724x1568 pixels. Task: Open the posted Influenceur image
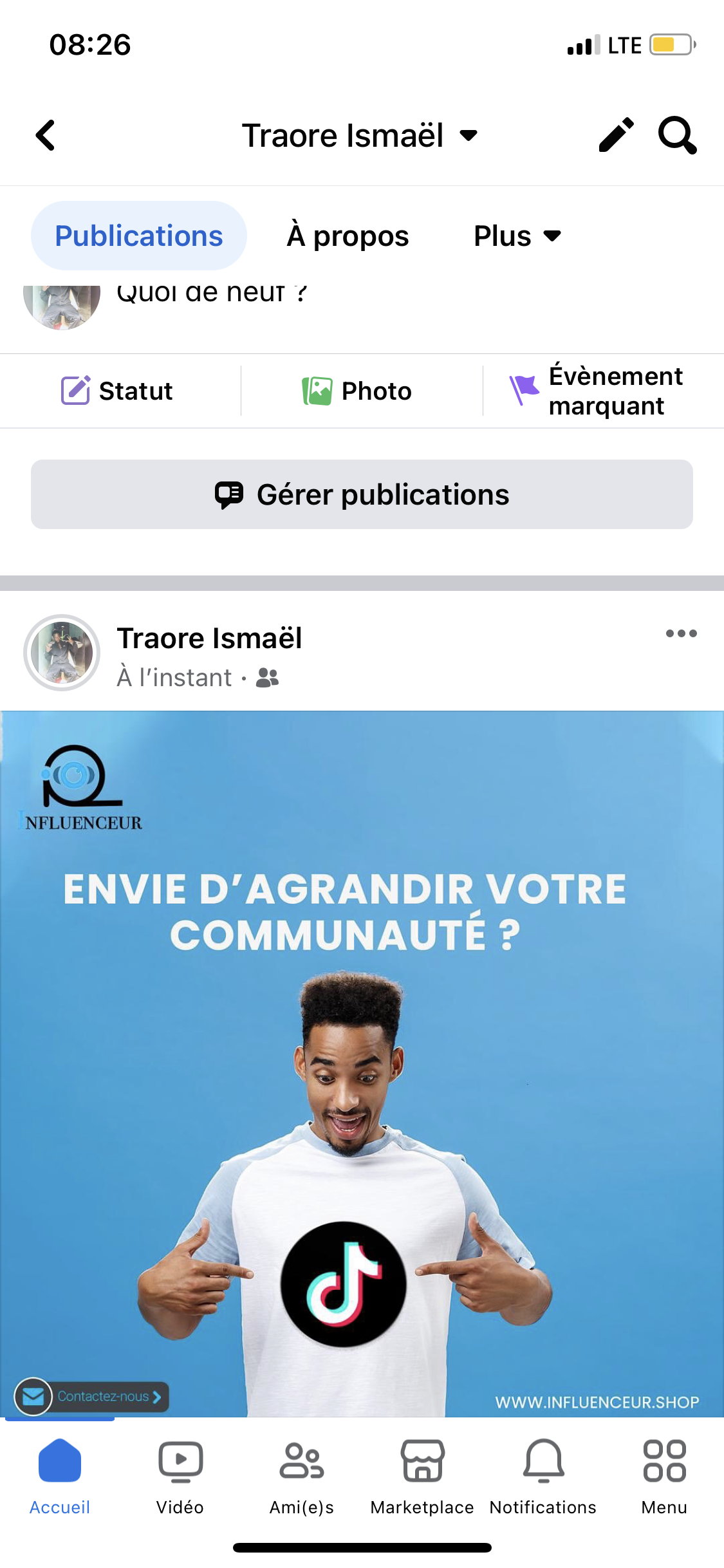[362, 1062]
